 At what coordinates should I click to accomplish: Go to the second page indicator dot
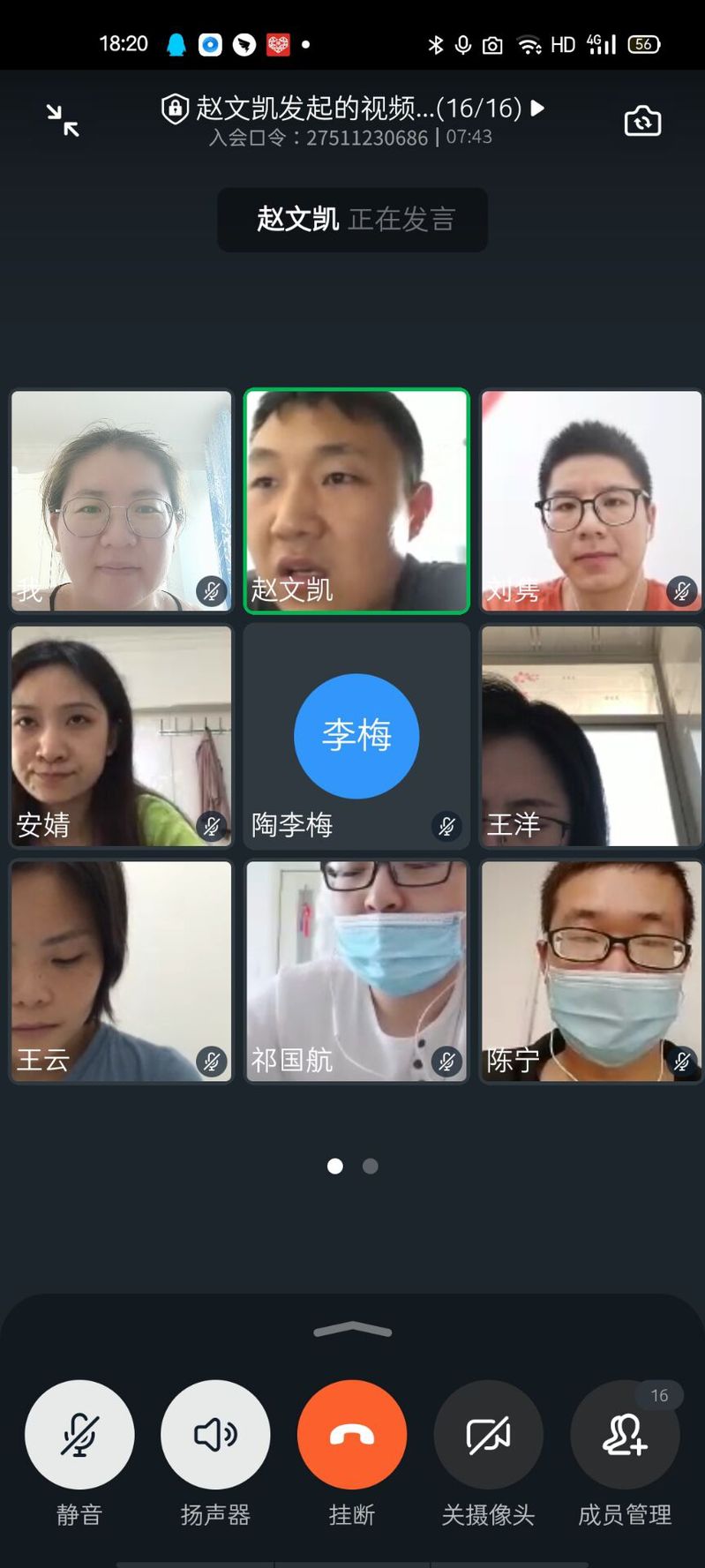coord(371,1166)
